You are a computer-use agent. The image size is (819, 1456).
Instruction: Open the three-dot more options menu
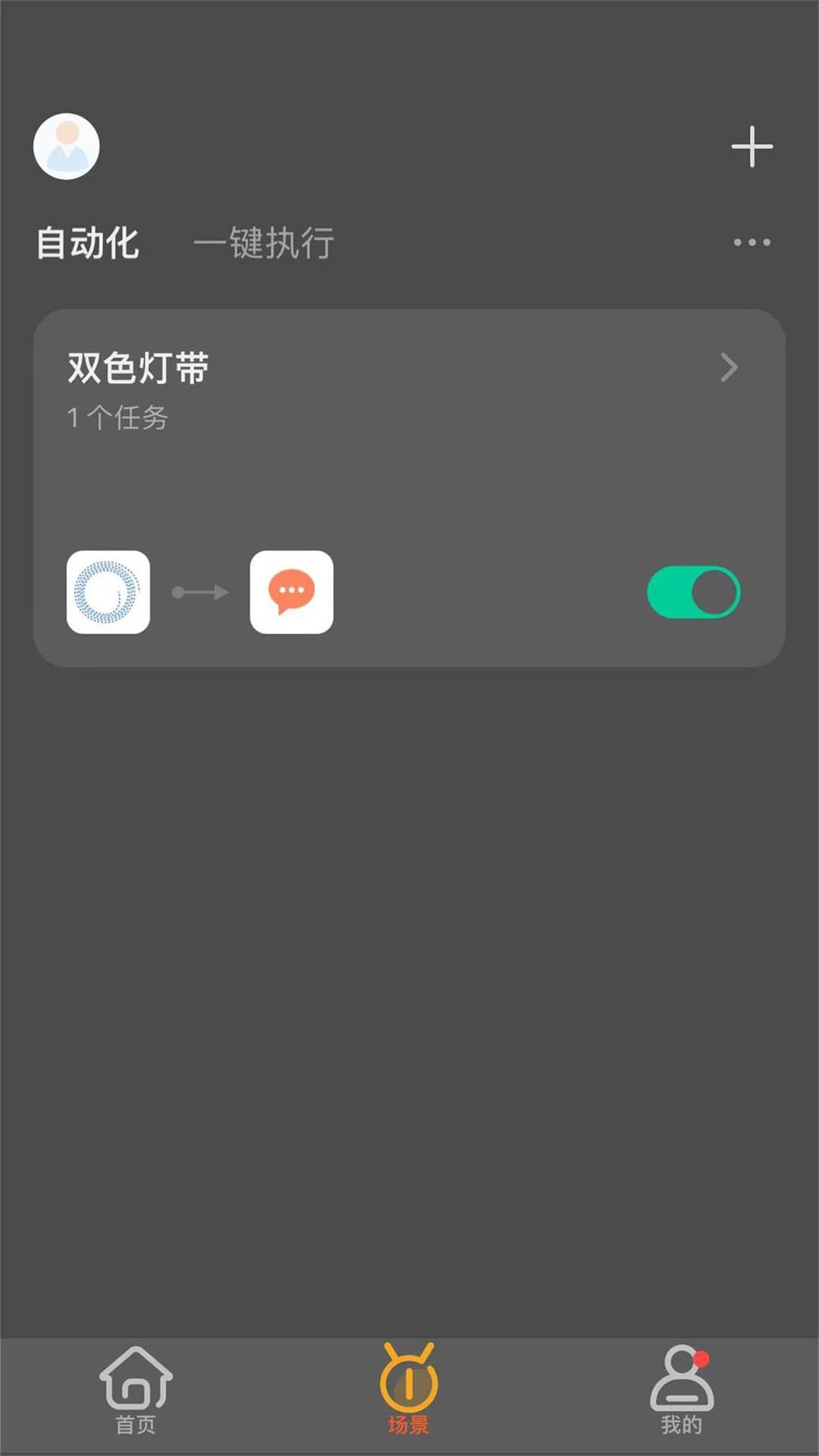752,242
